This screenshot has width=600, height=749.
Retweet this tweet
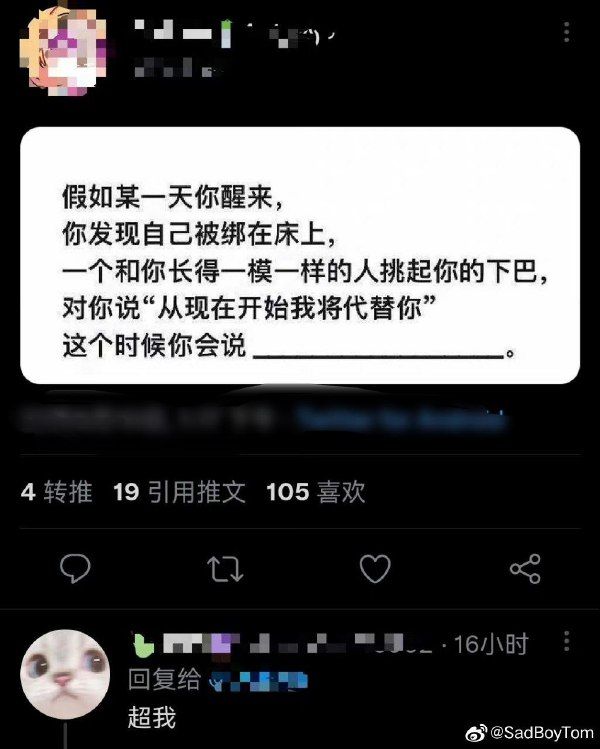point(224,570)
